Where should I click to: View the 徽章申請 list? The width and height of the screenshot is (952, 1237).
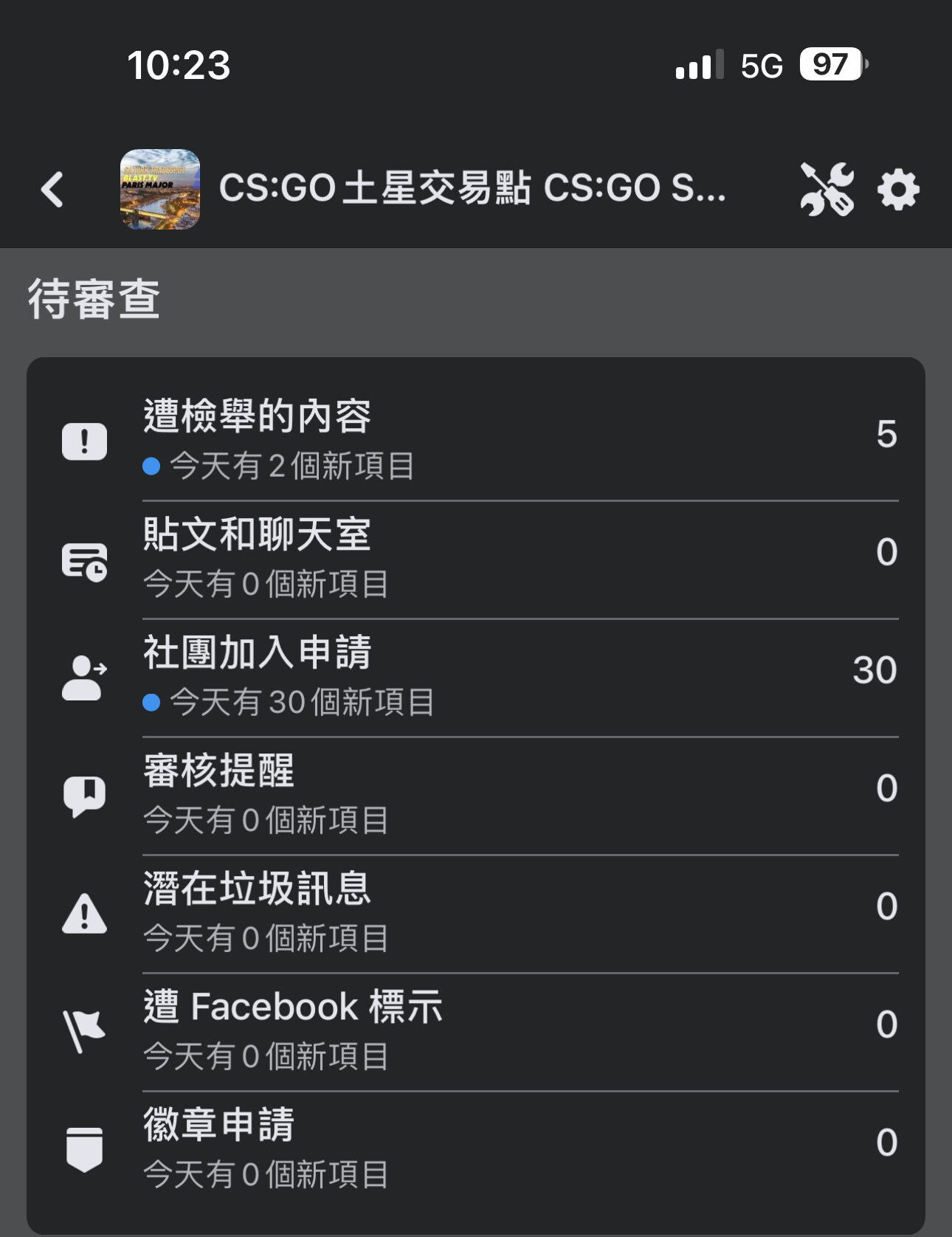click(476, 1145)
